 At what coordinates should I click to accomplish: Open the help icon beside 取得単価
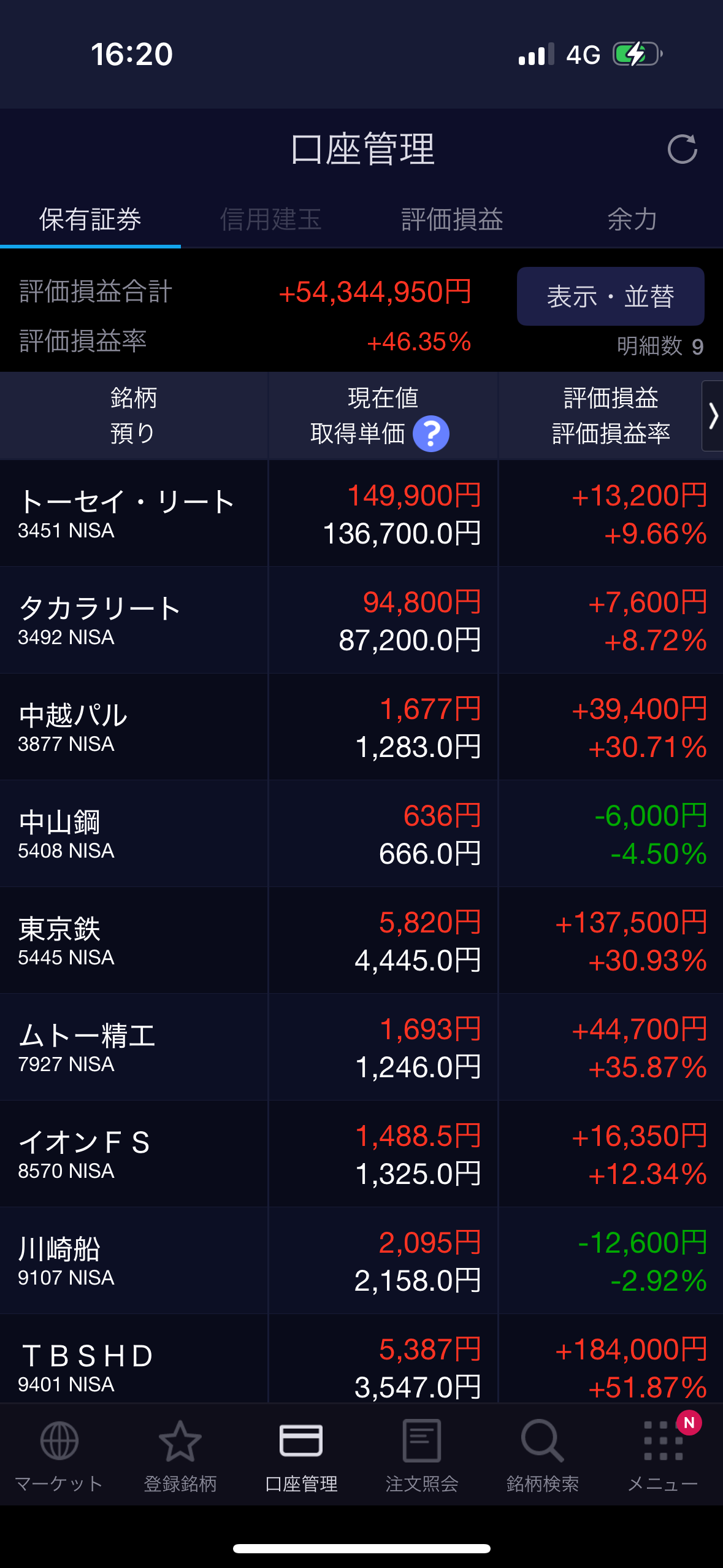pyautogui.click(x=431, y=434)
